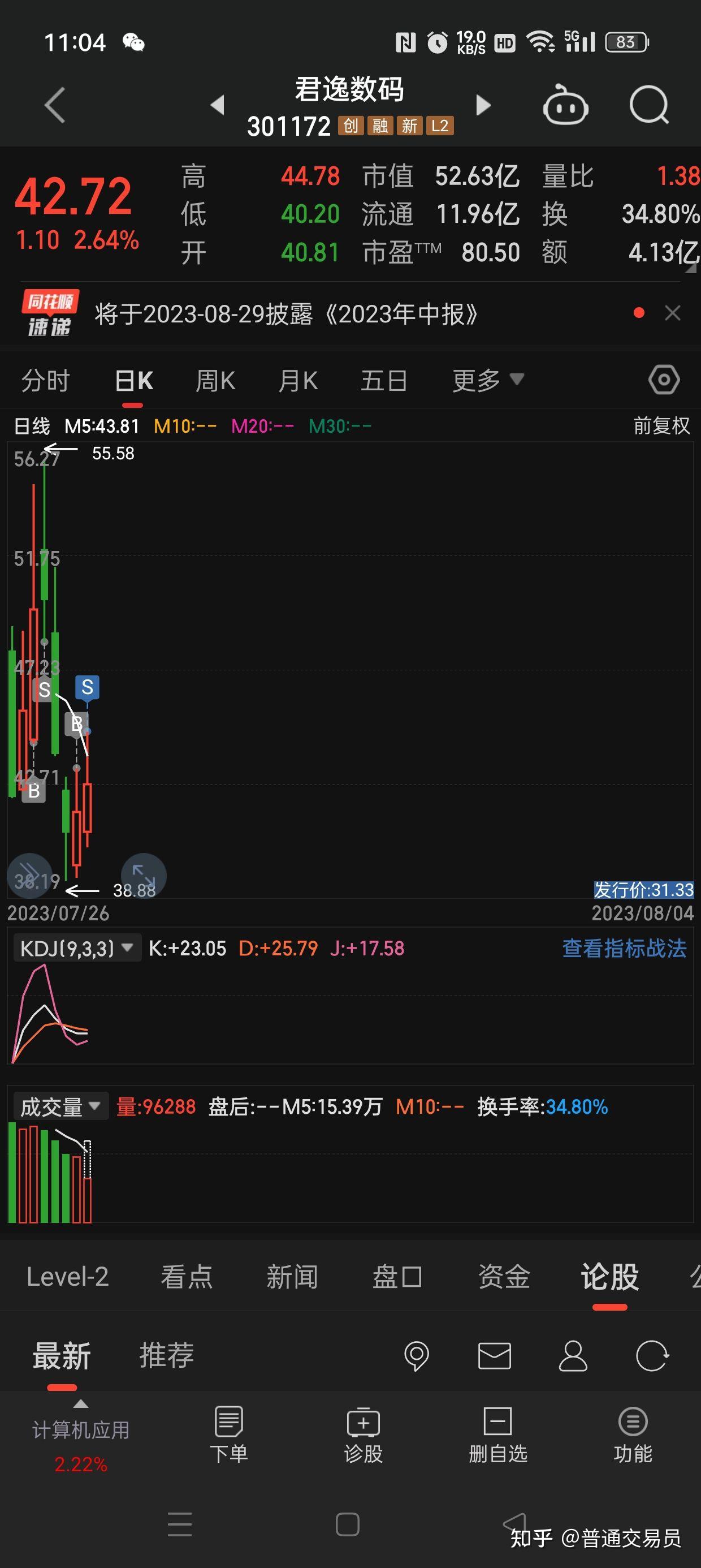Open chart settings hexagon icon
The image size is (701, 1568).
pos(664,381)
